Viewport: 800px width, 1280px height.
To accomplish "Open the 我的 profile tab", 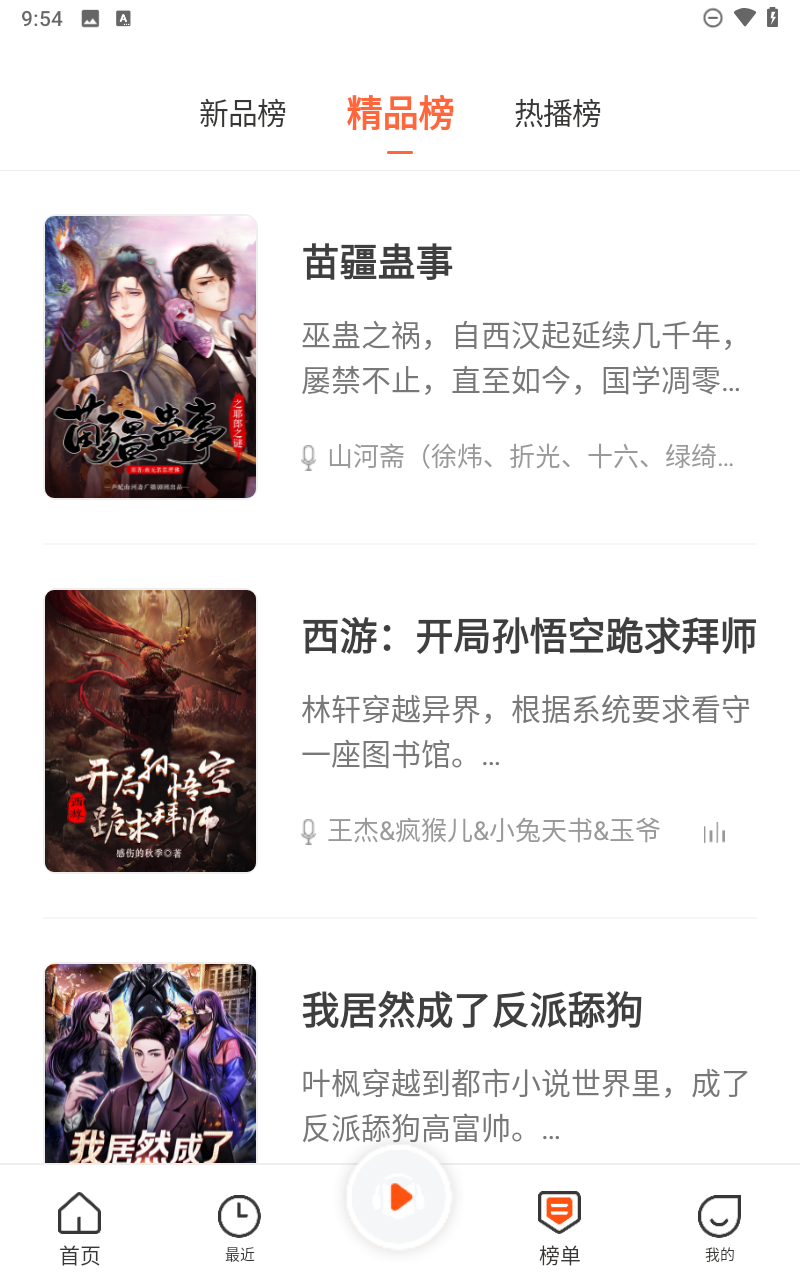I will tap(720, 1228).
